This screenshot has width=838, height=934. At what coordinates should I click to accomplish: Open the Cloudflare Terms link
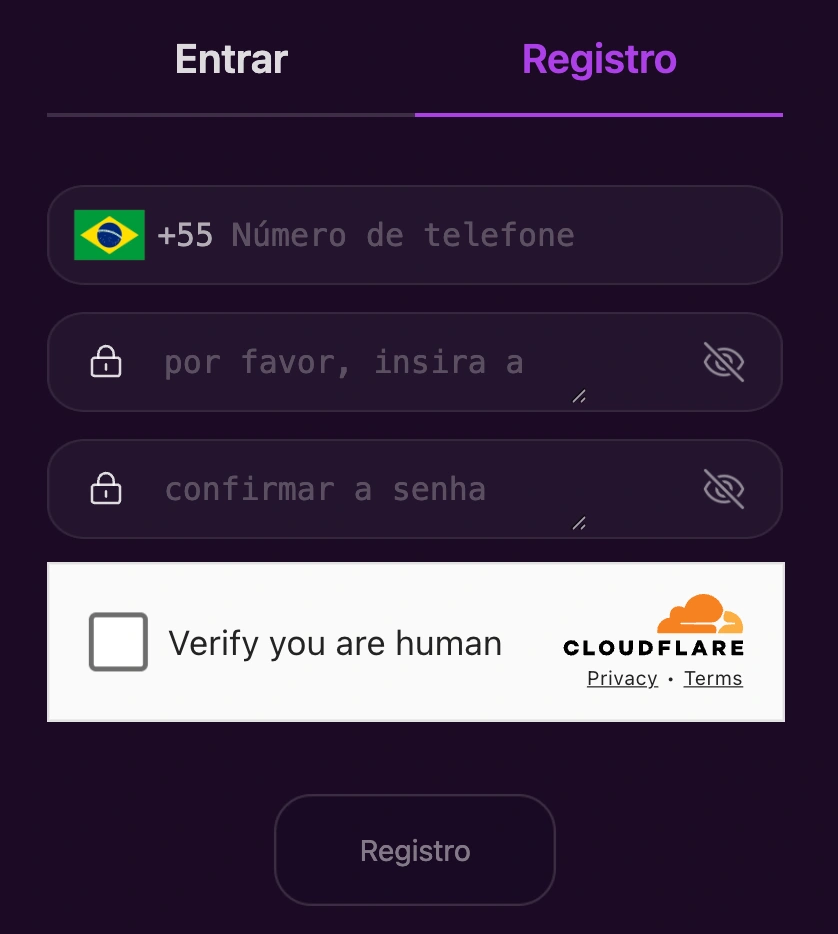713,679
